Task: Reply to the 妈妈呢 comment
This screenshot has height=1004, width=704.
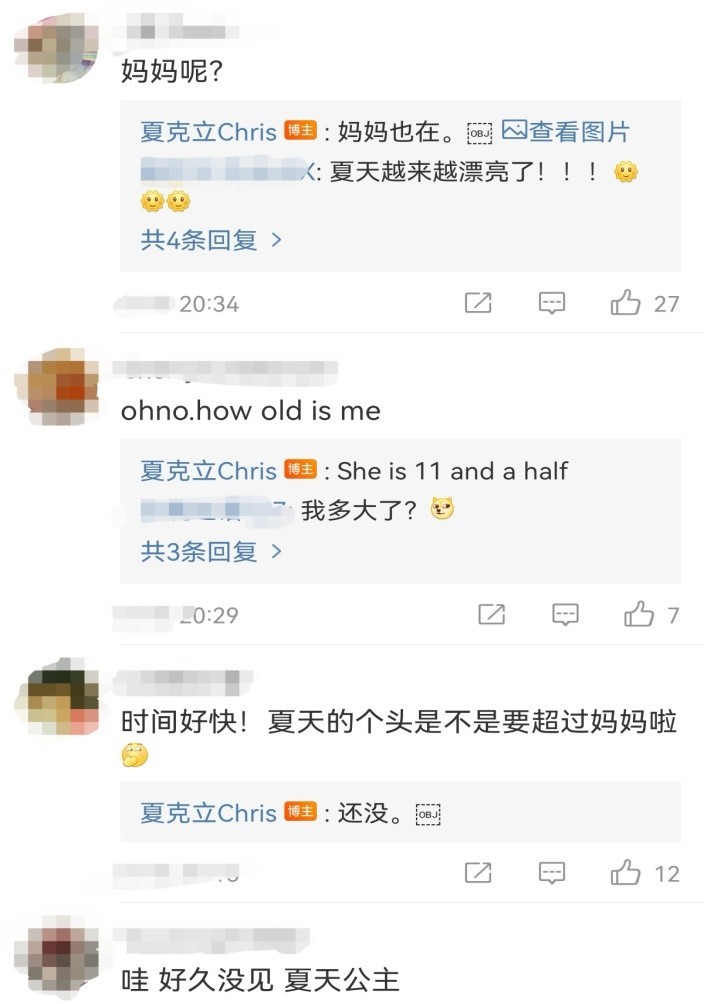Action: click(x=552, y=303)
